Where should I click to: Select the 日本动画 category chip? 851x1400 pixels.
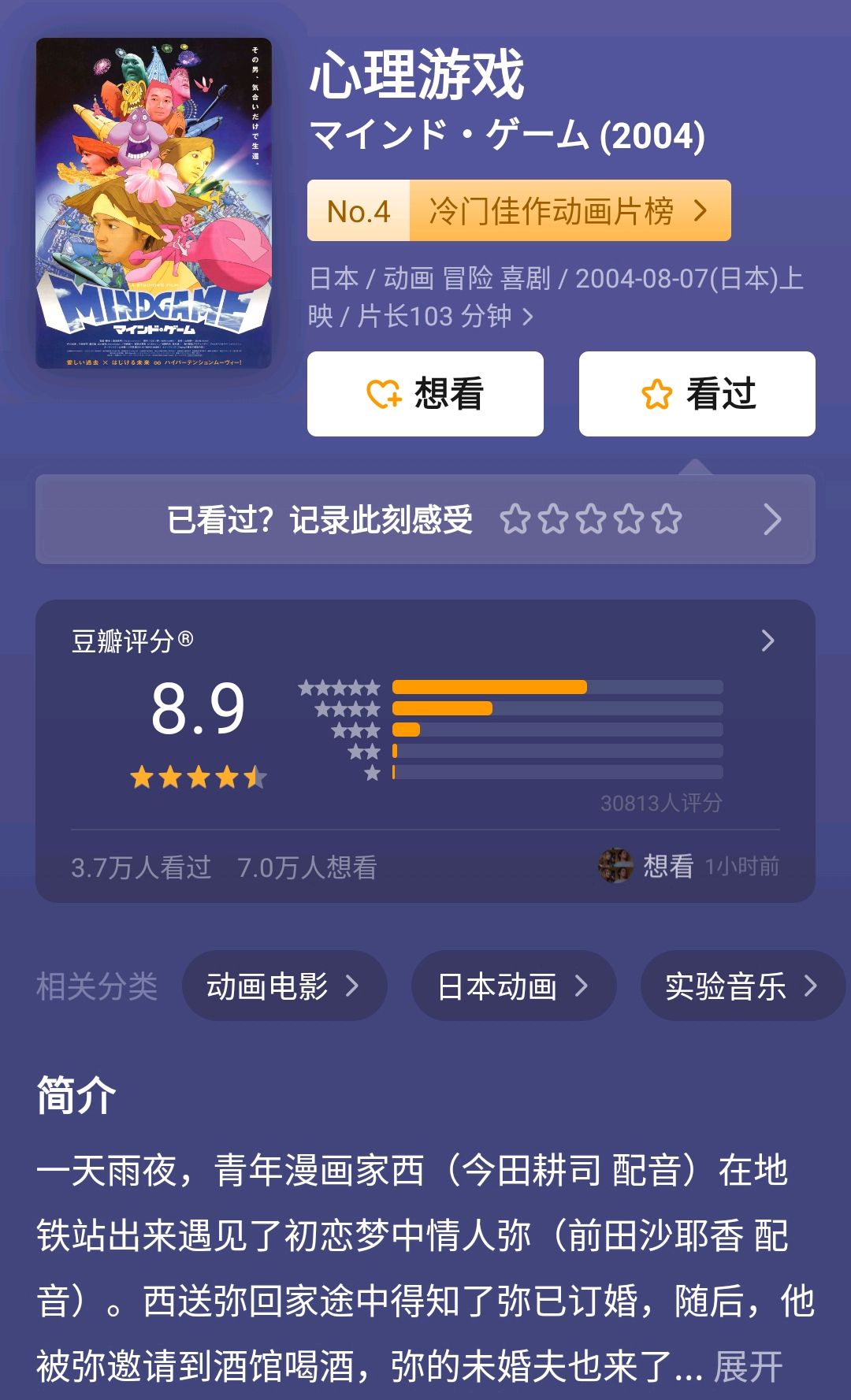[x=513, y=986]
